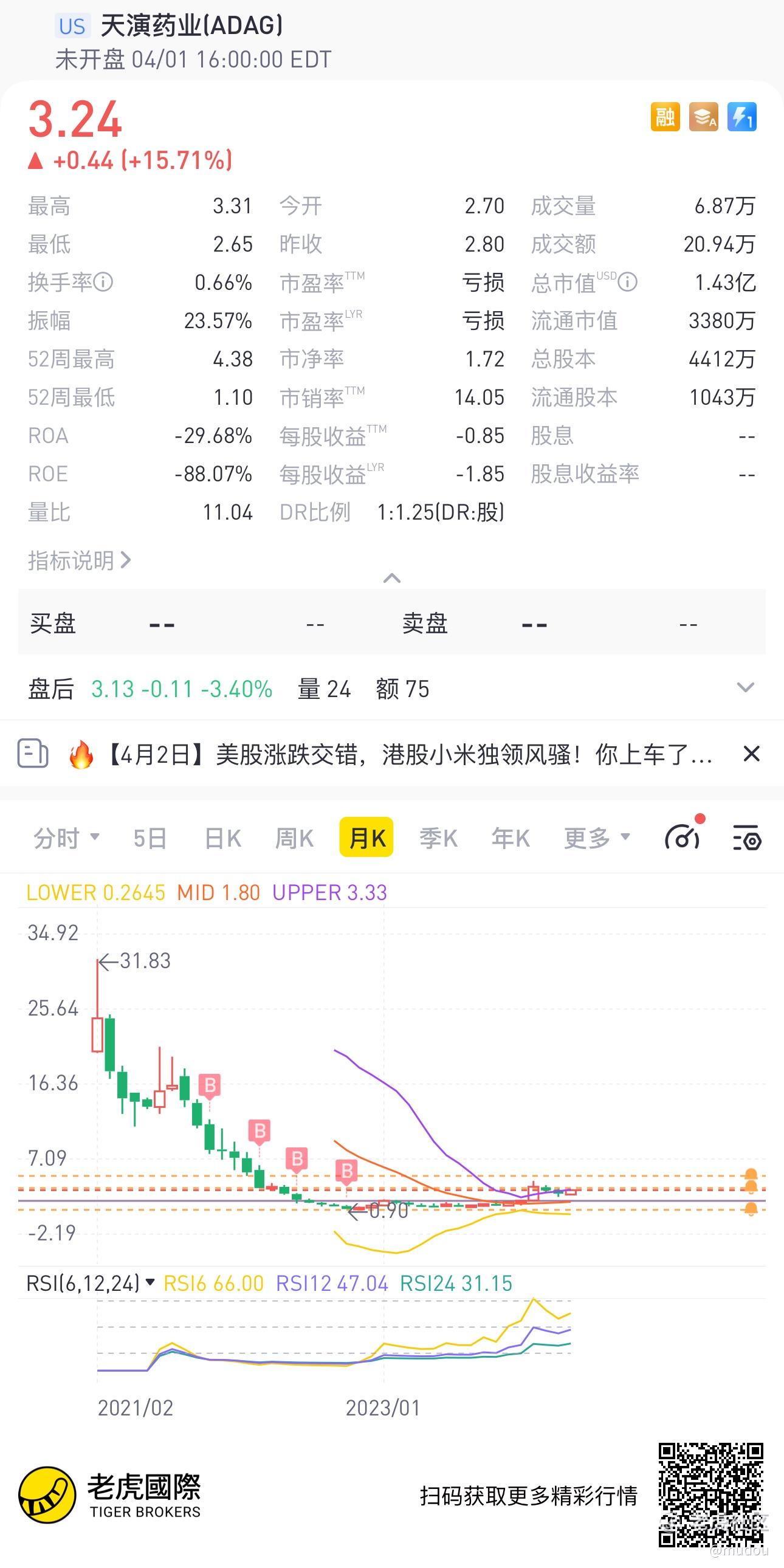Collapse the stock details with the up chevron
The width and height of the screenshot is (784, 1568).
392,577
